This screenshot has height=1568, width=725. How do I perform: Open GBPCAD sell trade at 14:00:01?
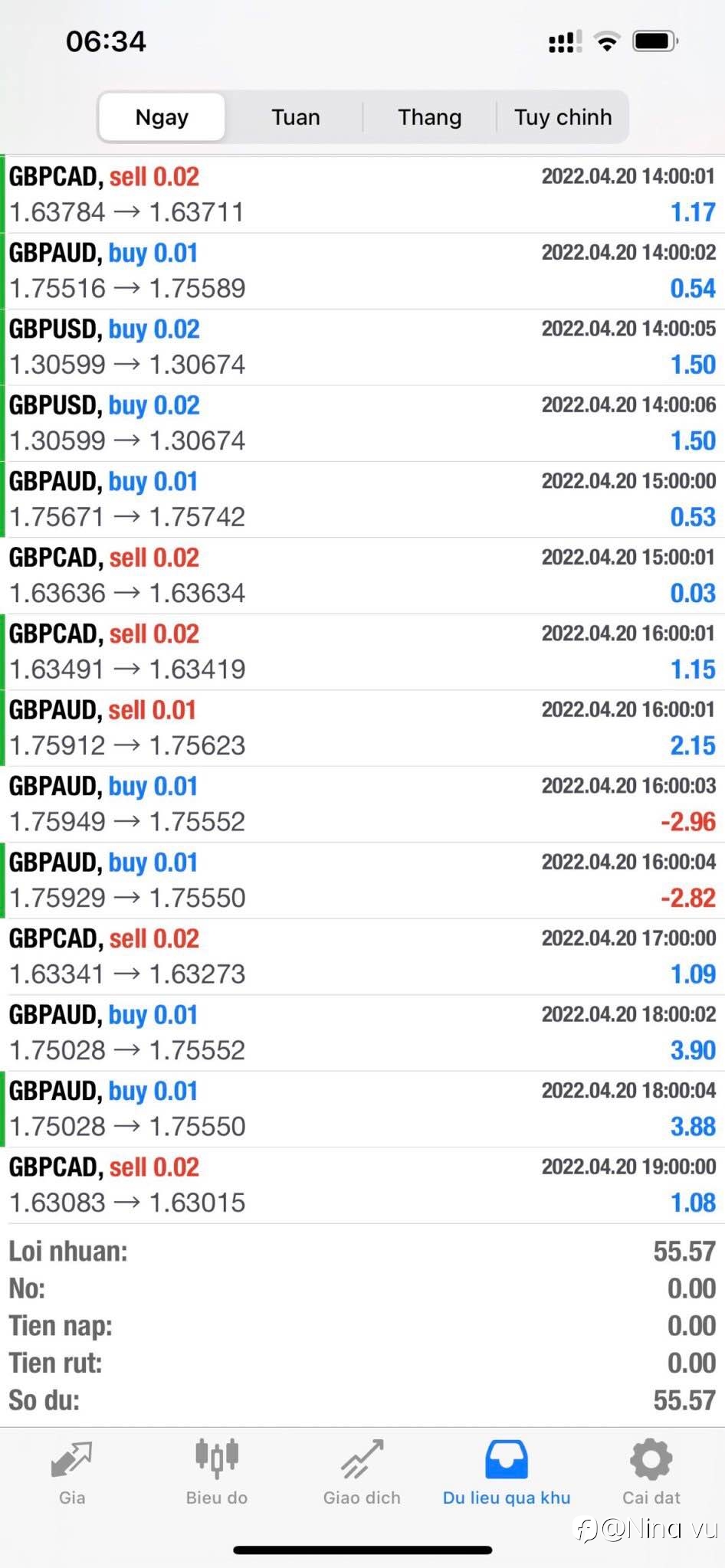(362, 195)
